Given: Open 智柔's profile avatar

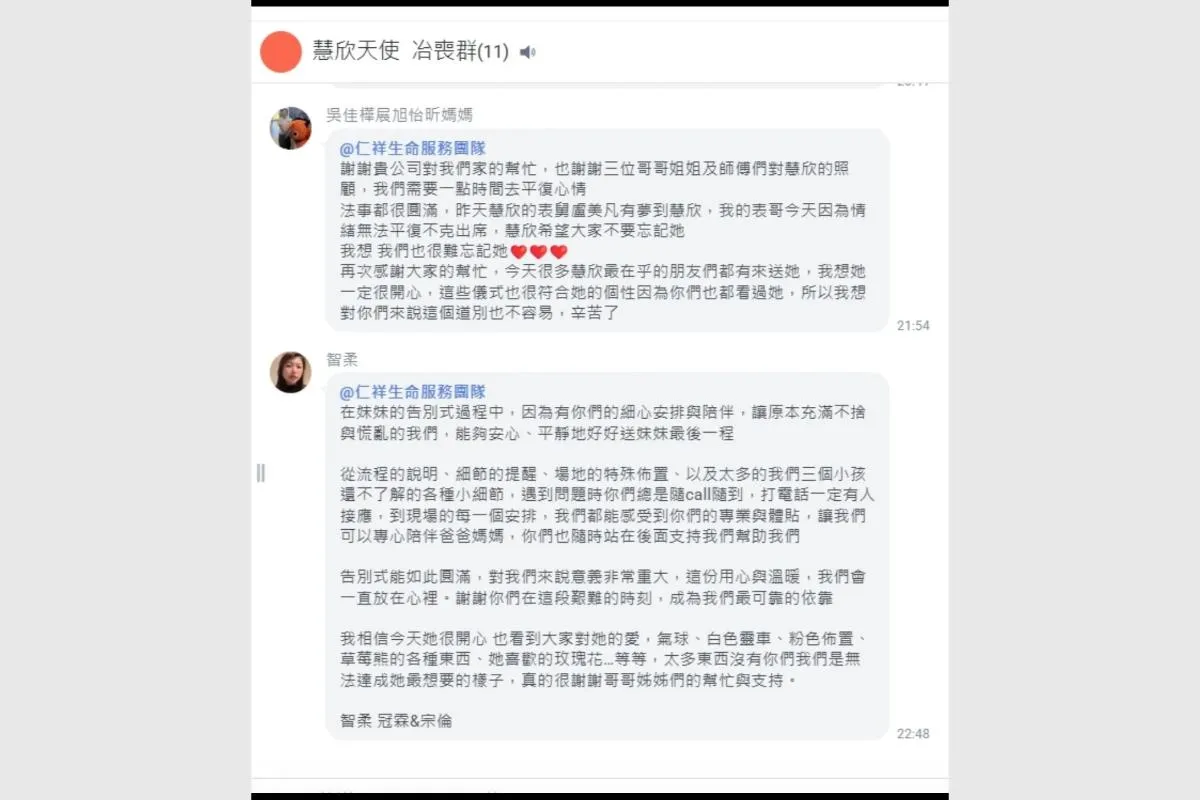Looking at the screenshot, I should (x=290, y=372).
